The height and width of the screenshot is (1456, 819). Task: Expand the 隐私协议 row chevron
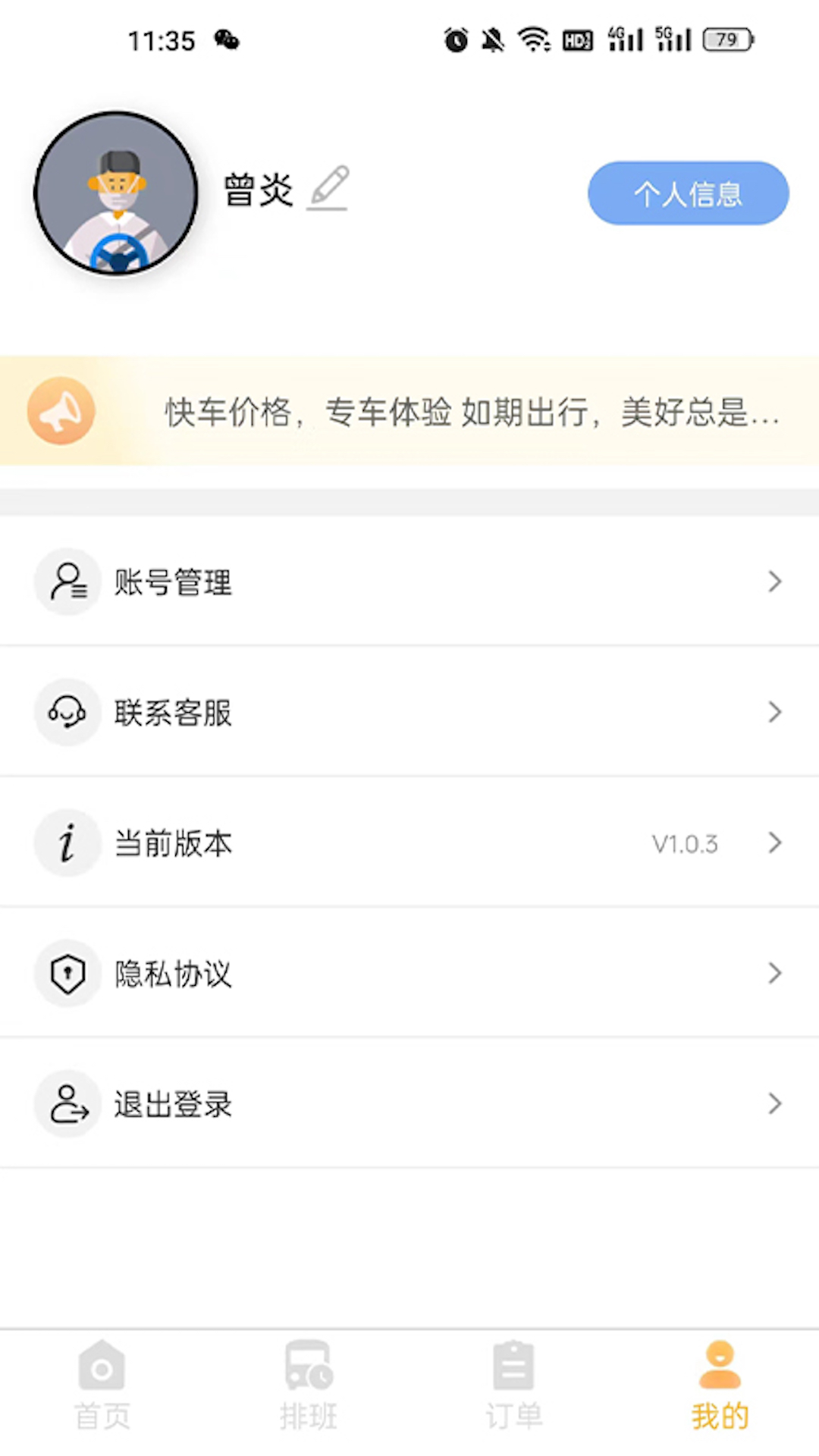click(x=775, y=973)
